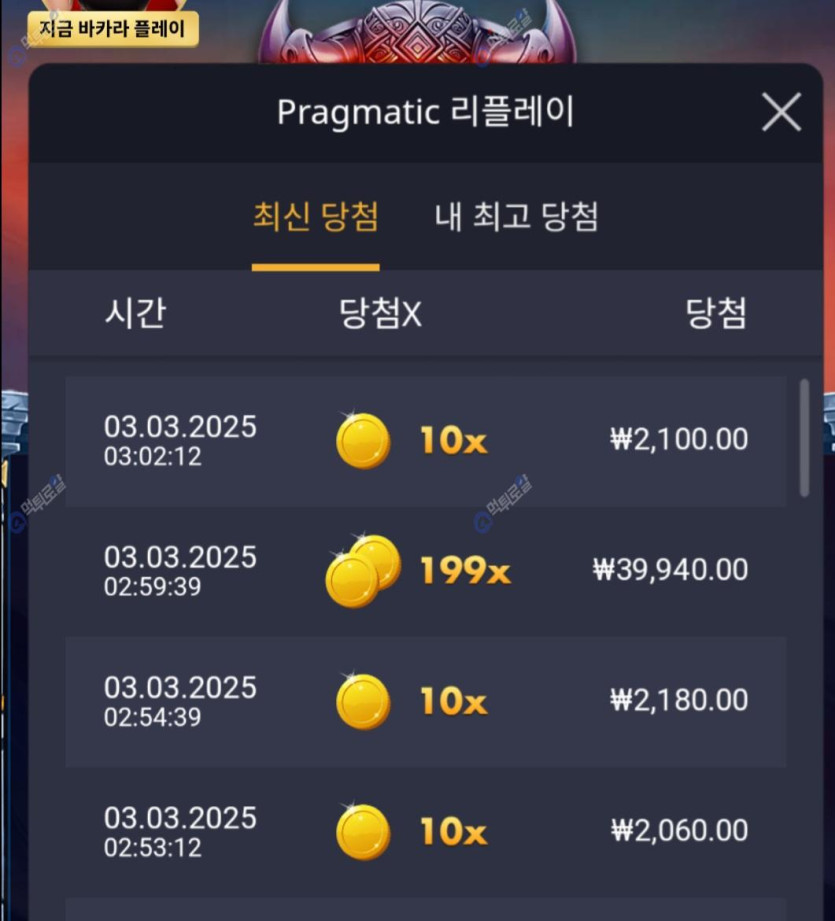This screenshot has height=921, width=835.
Task: Open the 199x replay with ₩39,940.00 win
Action: point(425,571)
